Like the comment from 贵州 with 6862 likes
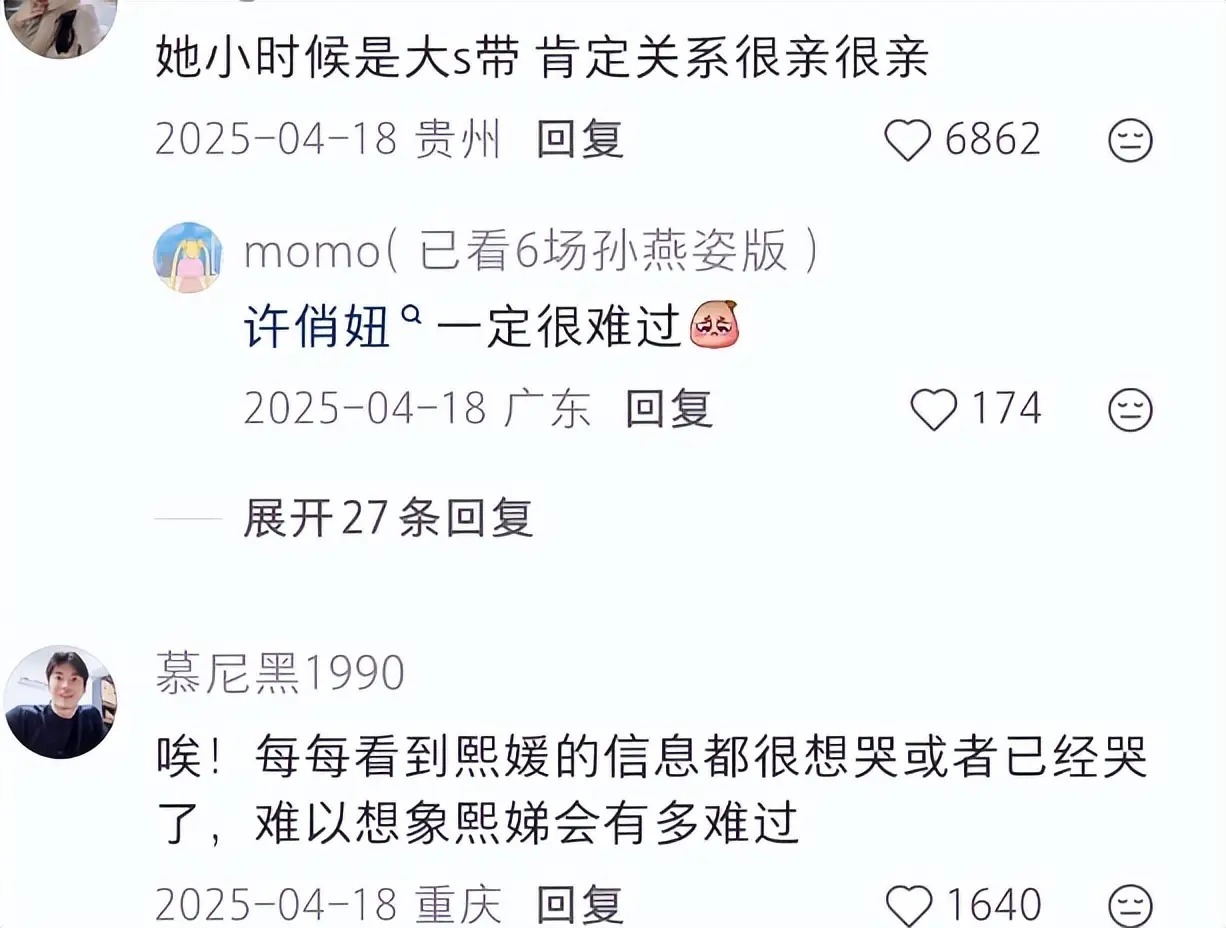The image size is (1226, 928). pos(909,141)
